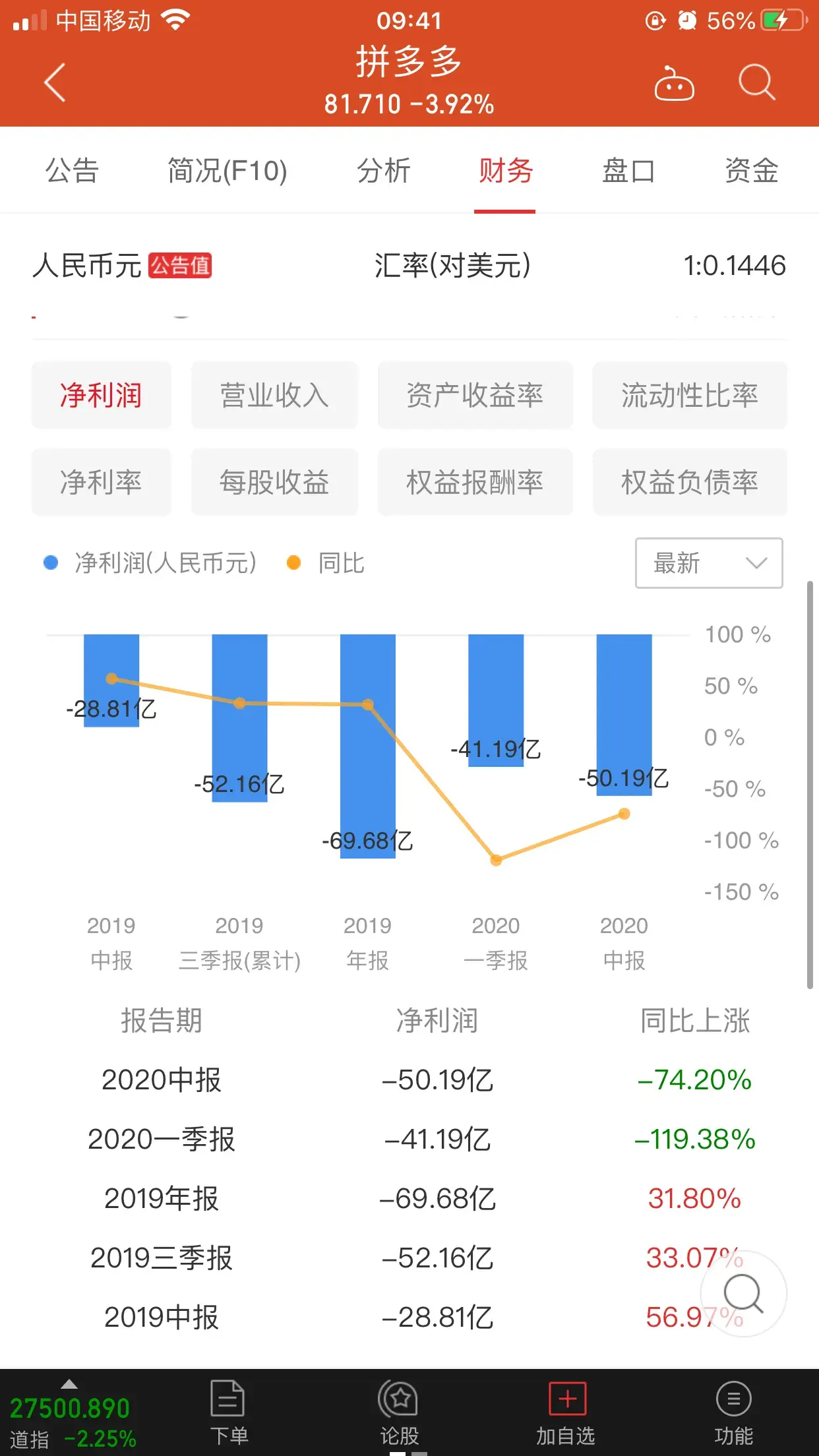Select the 每股收益 chip
Image resolution: width=819 pixels, height=1456 pixels.
(x=274, y=482)
